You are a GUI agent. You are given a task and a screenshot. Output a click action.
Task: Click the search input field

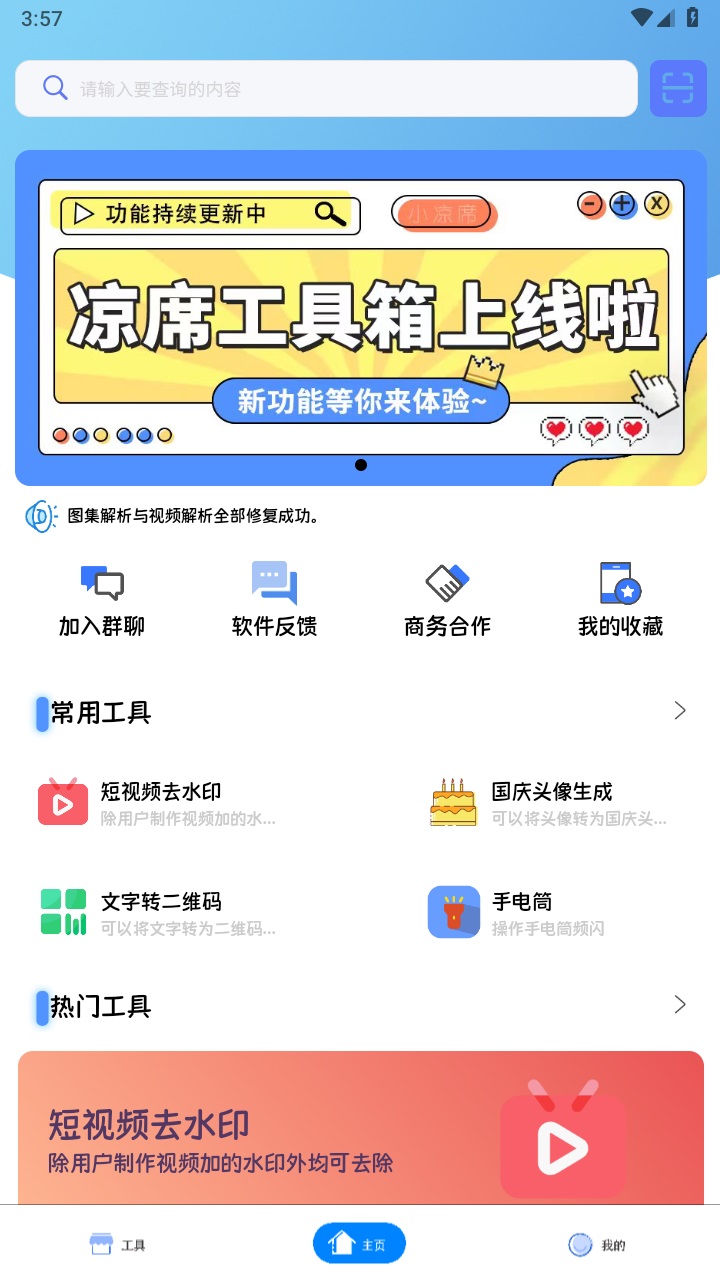click(326, 88)
